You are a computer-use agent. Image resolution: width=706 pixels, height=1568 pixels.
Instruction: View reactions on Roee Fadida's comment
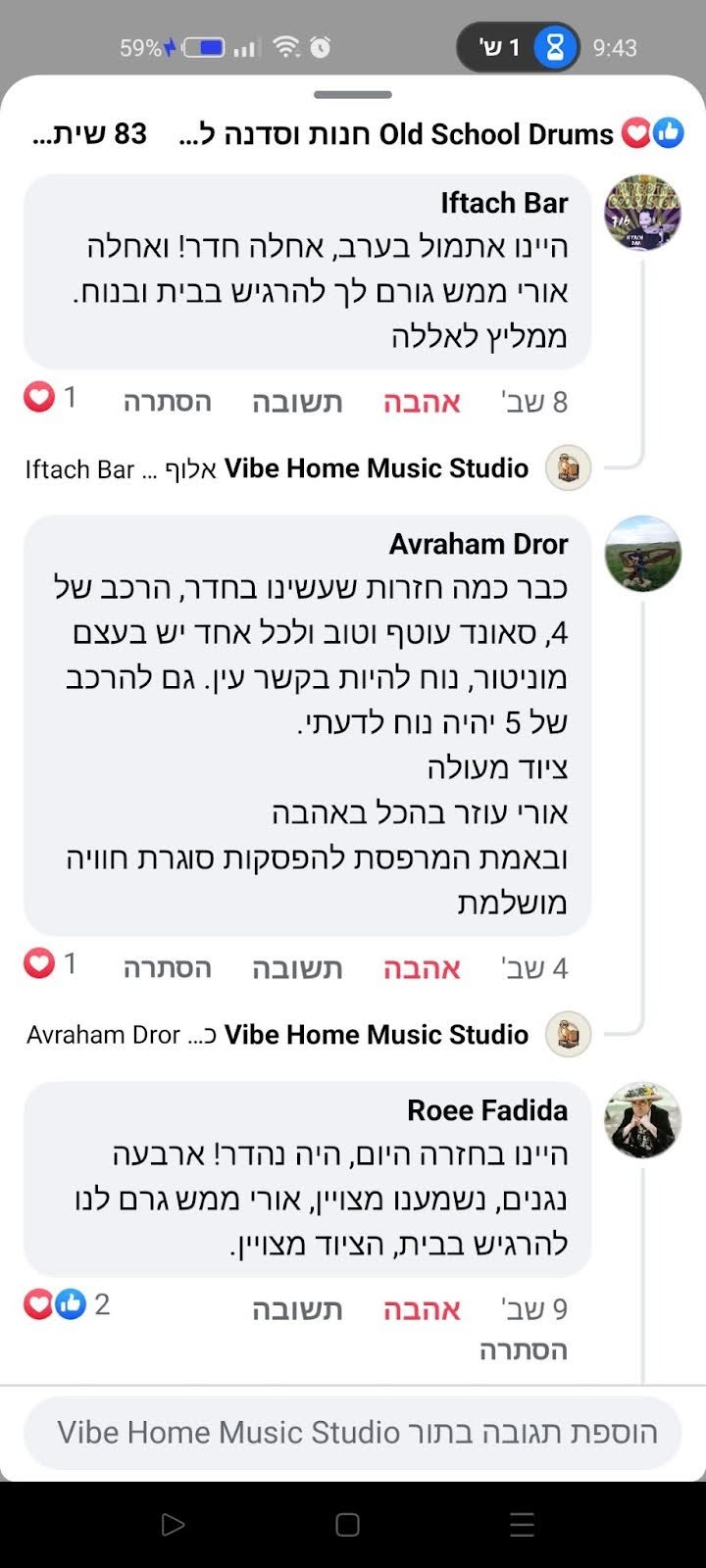67,1305
